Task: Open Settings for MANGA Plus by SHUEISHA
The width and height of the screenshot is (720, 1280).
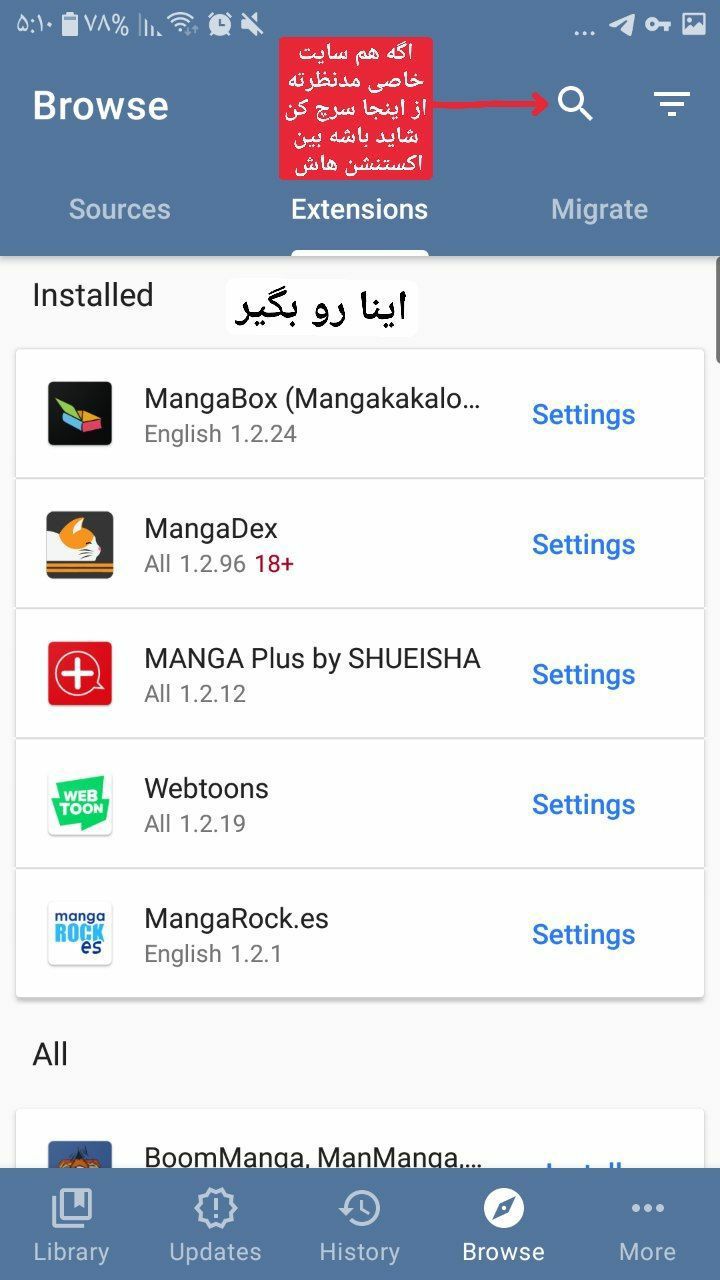Action: click(583, 674)
